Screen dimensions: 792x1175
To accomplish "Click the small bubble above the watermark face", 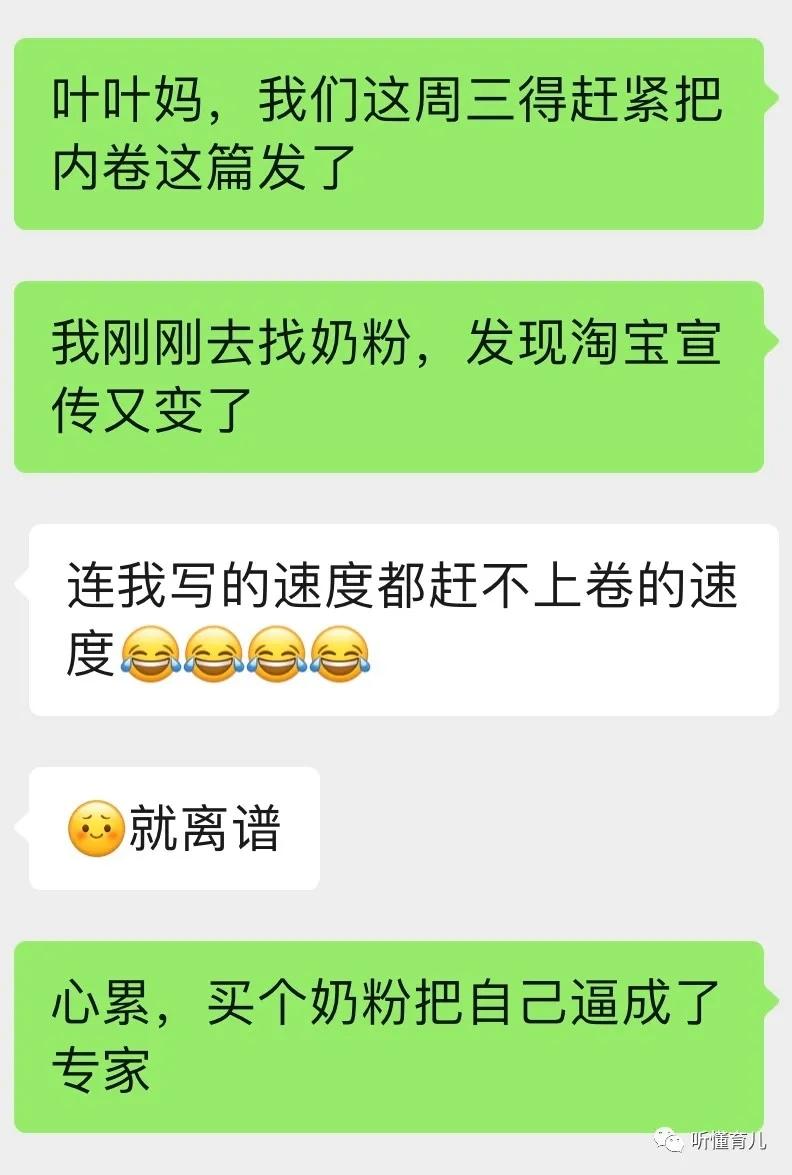I will (663, 1135).
